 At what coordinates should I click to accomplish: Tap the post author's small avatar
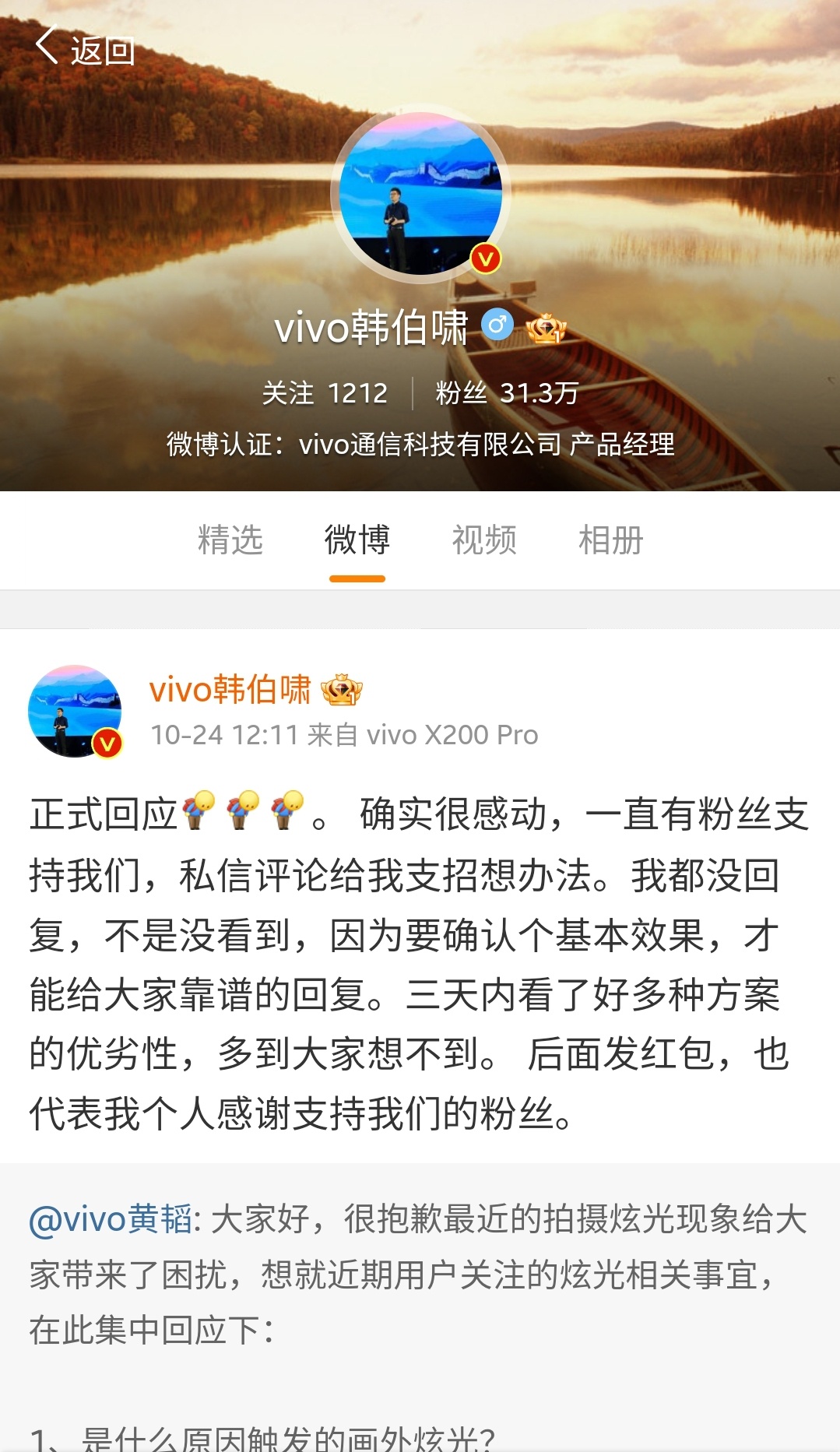[x=76, y=711]
